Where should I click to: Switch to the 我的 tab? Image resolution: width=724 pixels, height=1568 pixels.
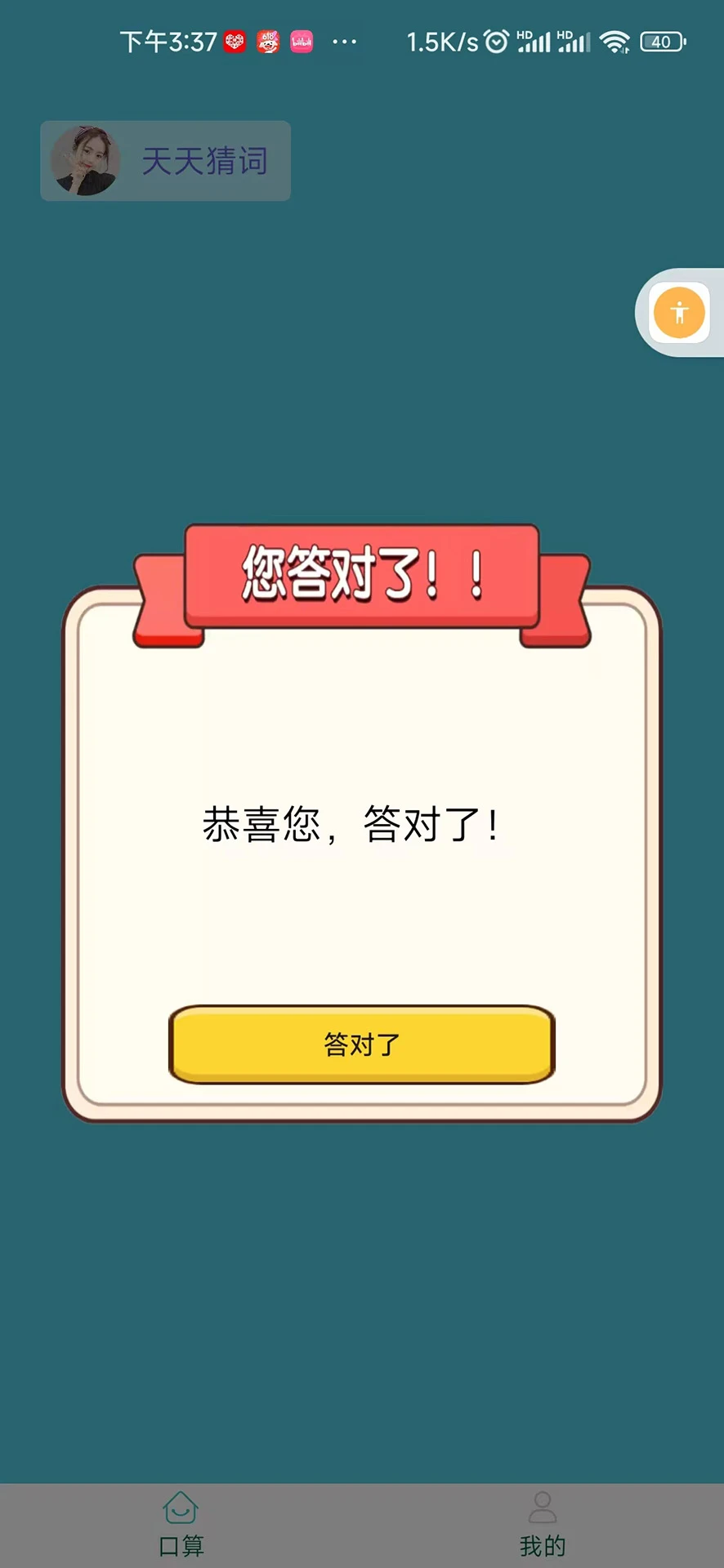(x=543, y=1524)
